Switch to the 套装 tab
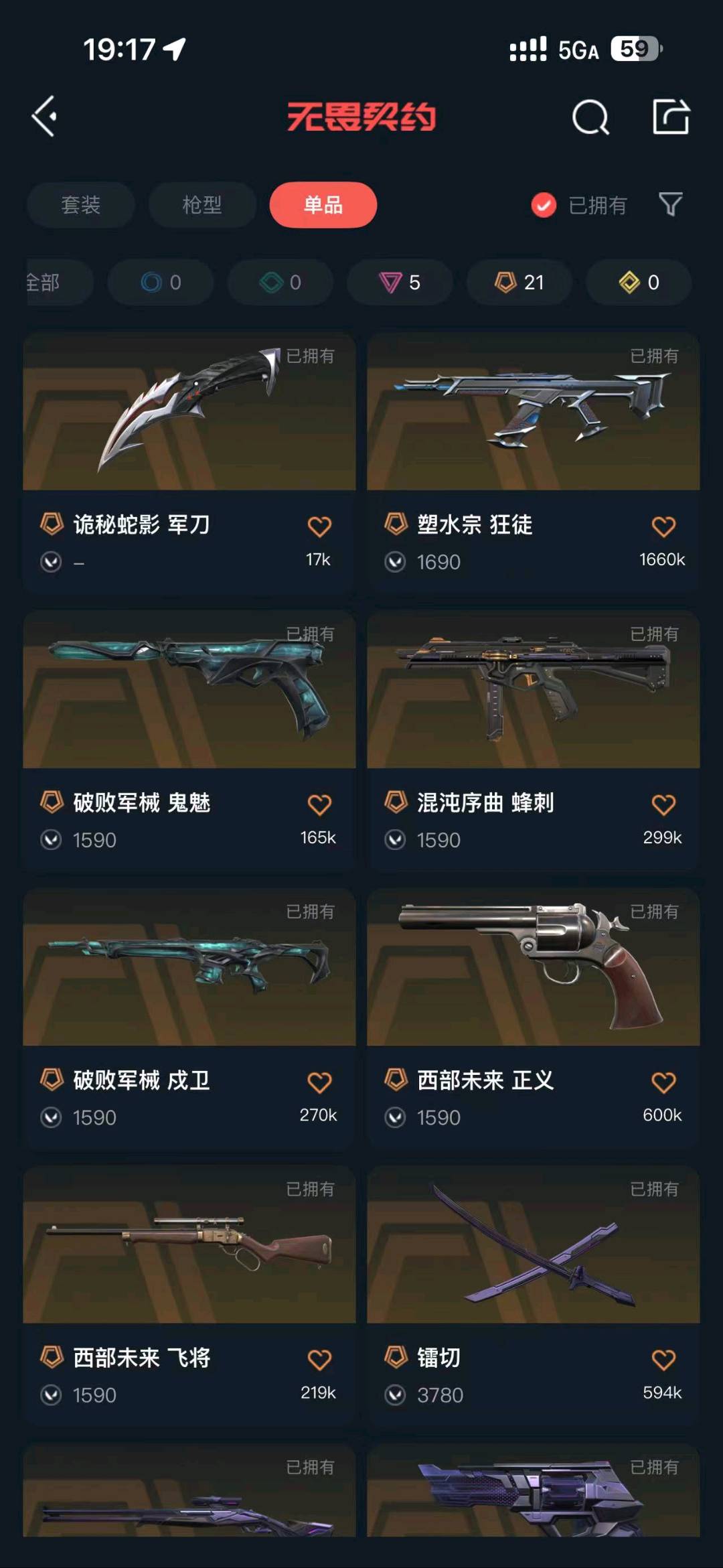This screenshot has width=723, height=1568. pos(80,204)
